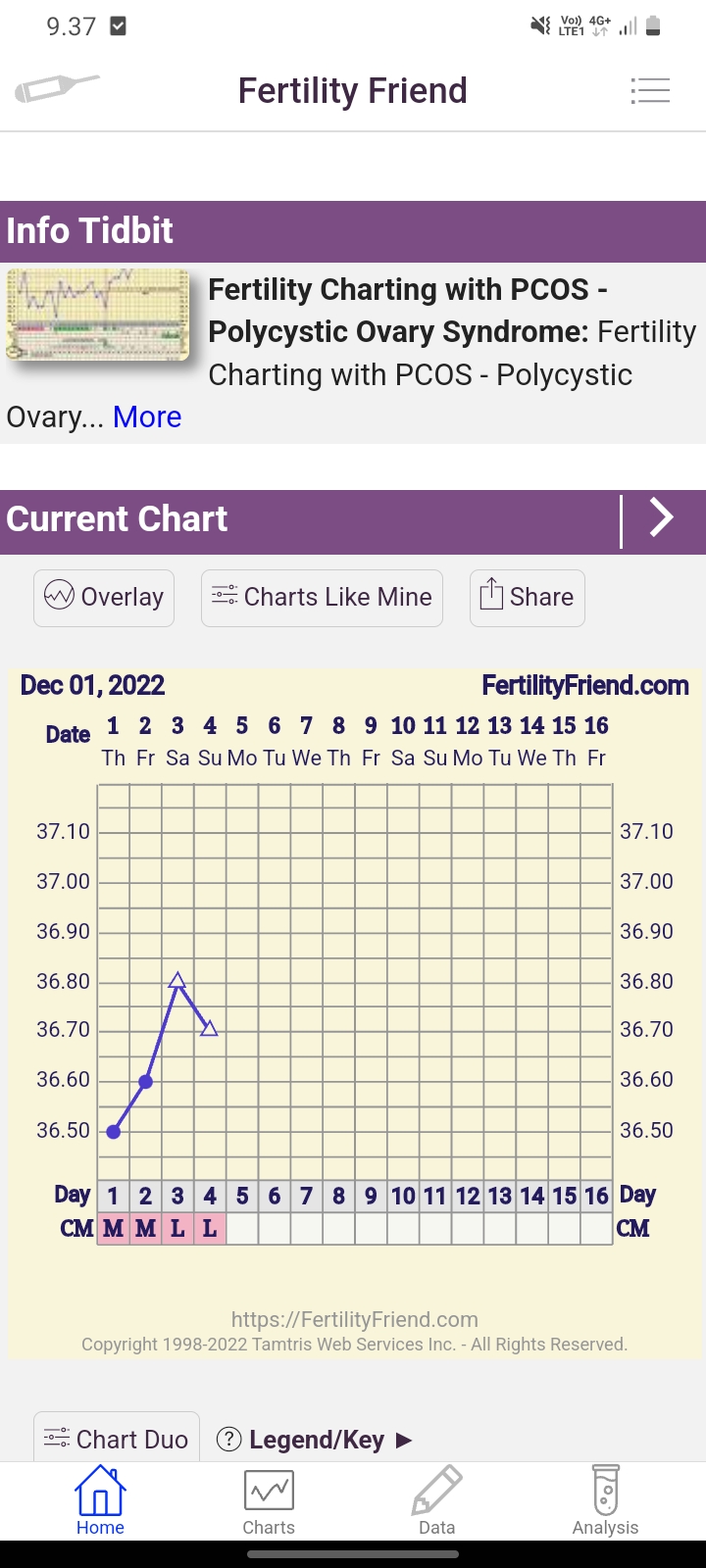Switch to the Charts tab

click(x=269, y=1500)
